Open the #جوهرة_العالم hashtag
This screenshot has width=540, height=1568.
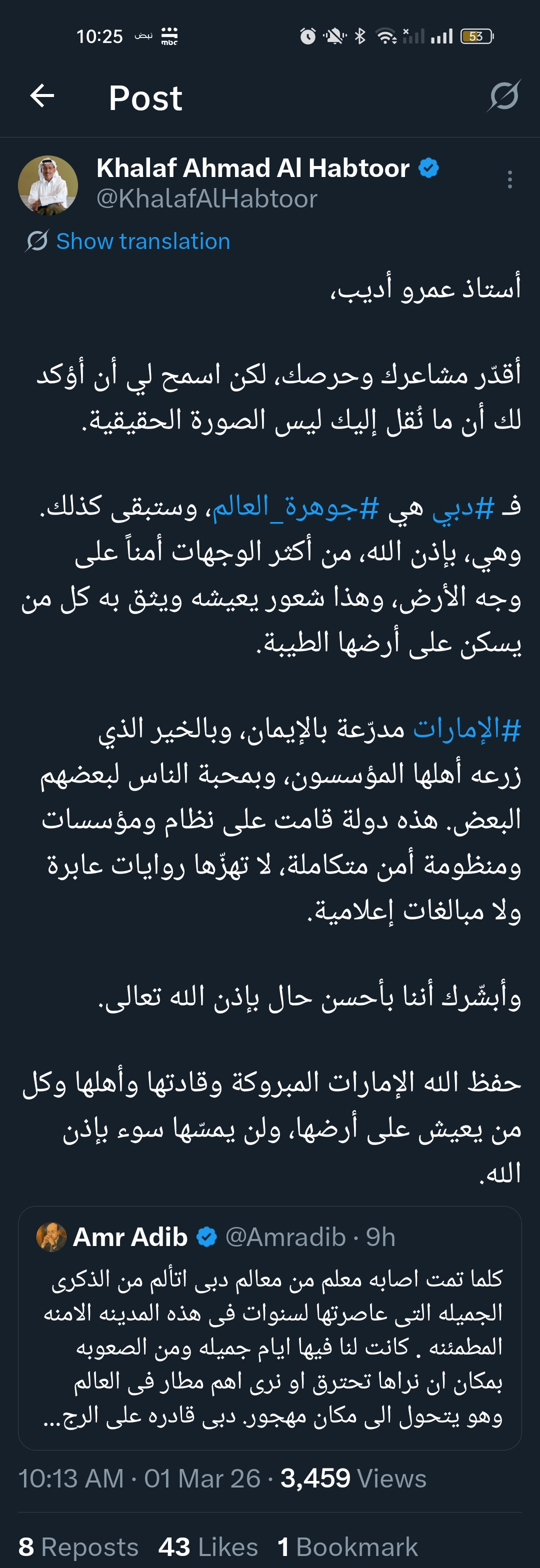pos(296,507)
